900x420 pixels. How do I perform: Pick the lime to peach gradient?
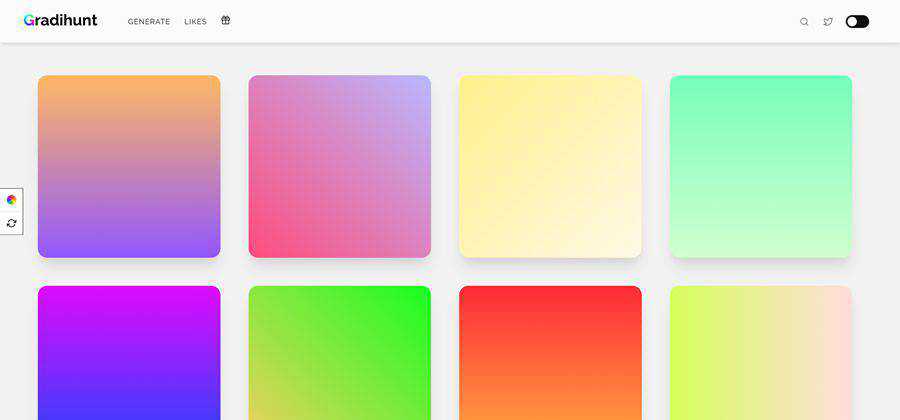761,353
